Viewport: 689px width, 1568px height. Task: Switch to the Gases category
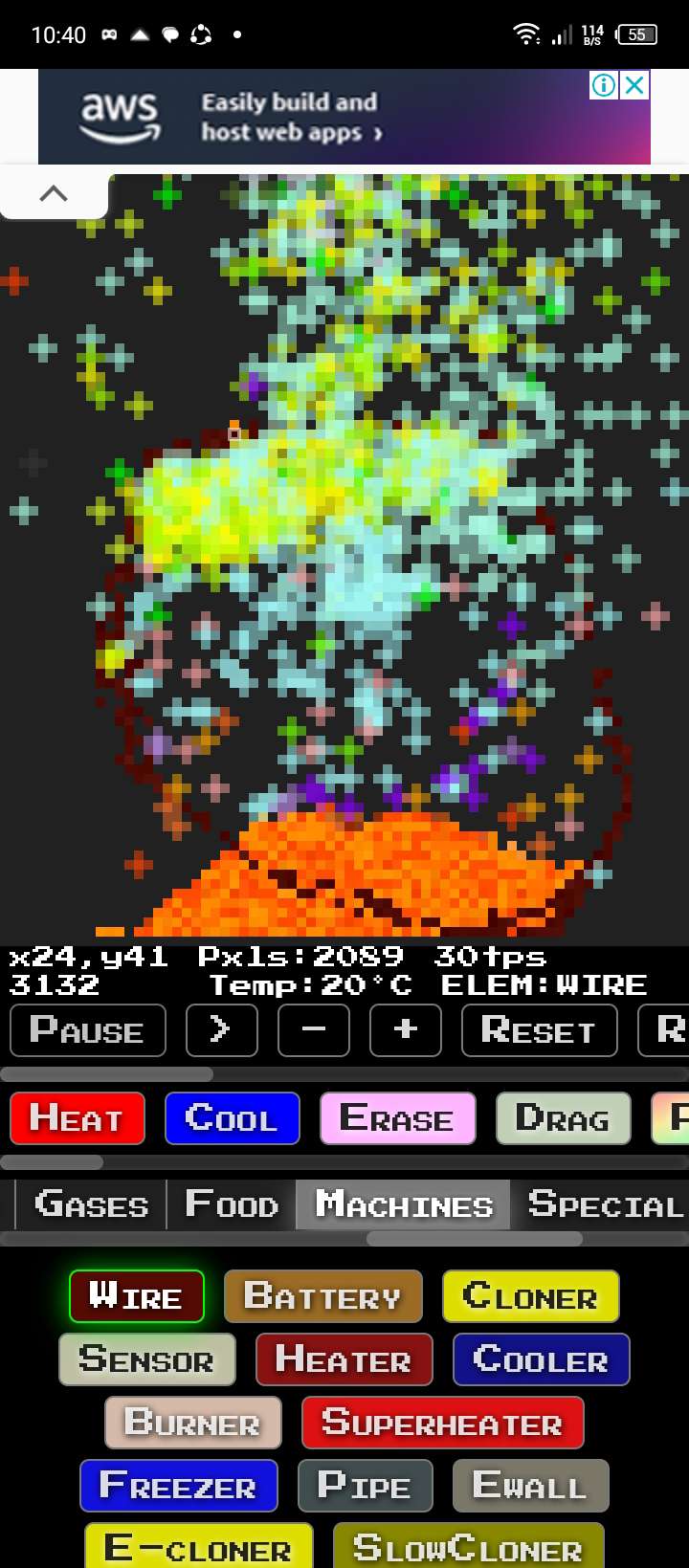pyautogui.click(x=92, y=1204)
